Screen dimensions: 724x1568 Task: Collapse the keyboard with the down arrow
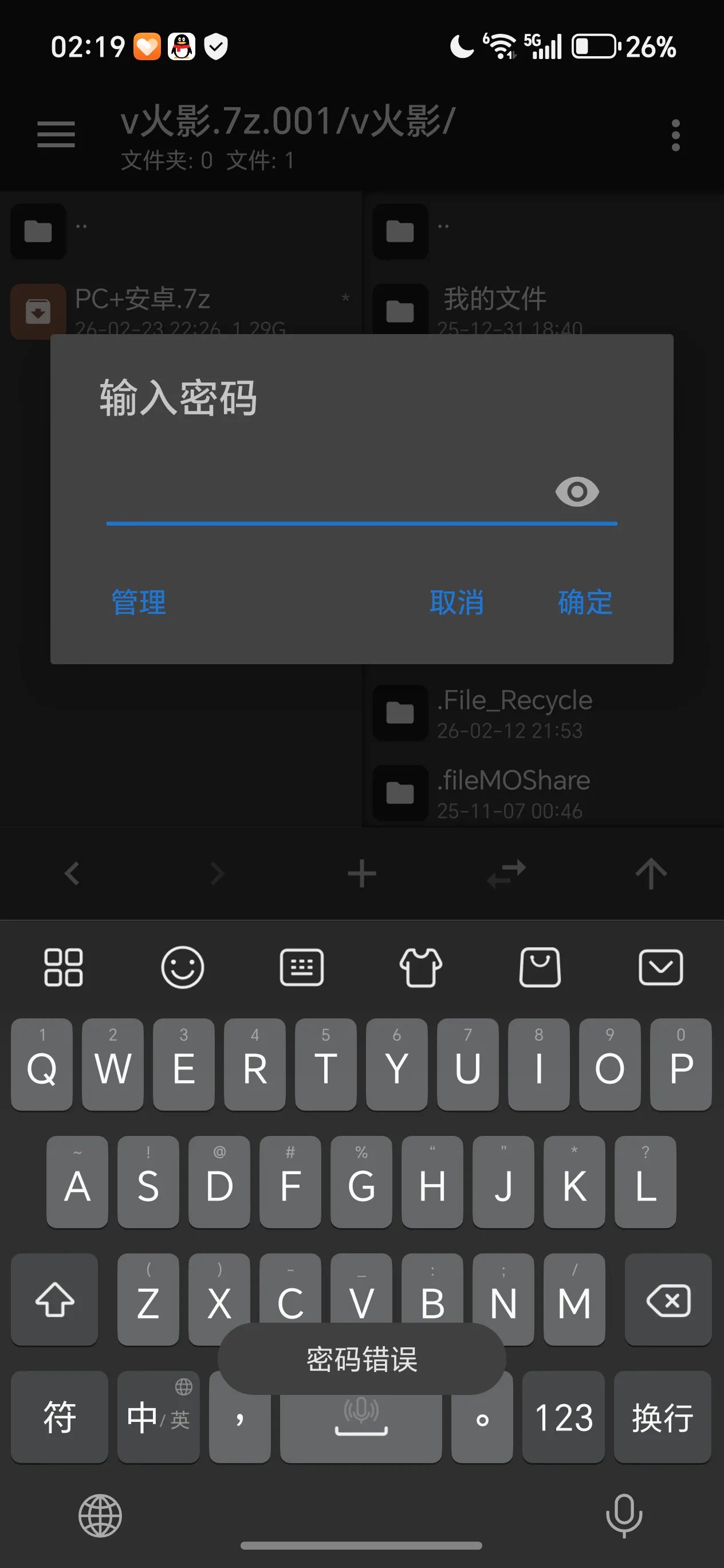click(660, 967)
